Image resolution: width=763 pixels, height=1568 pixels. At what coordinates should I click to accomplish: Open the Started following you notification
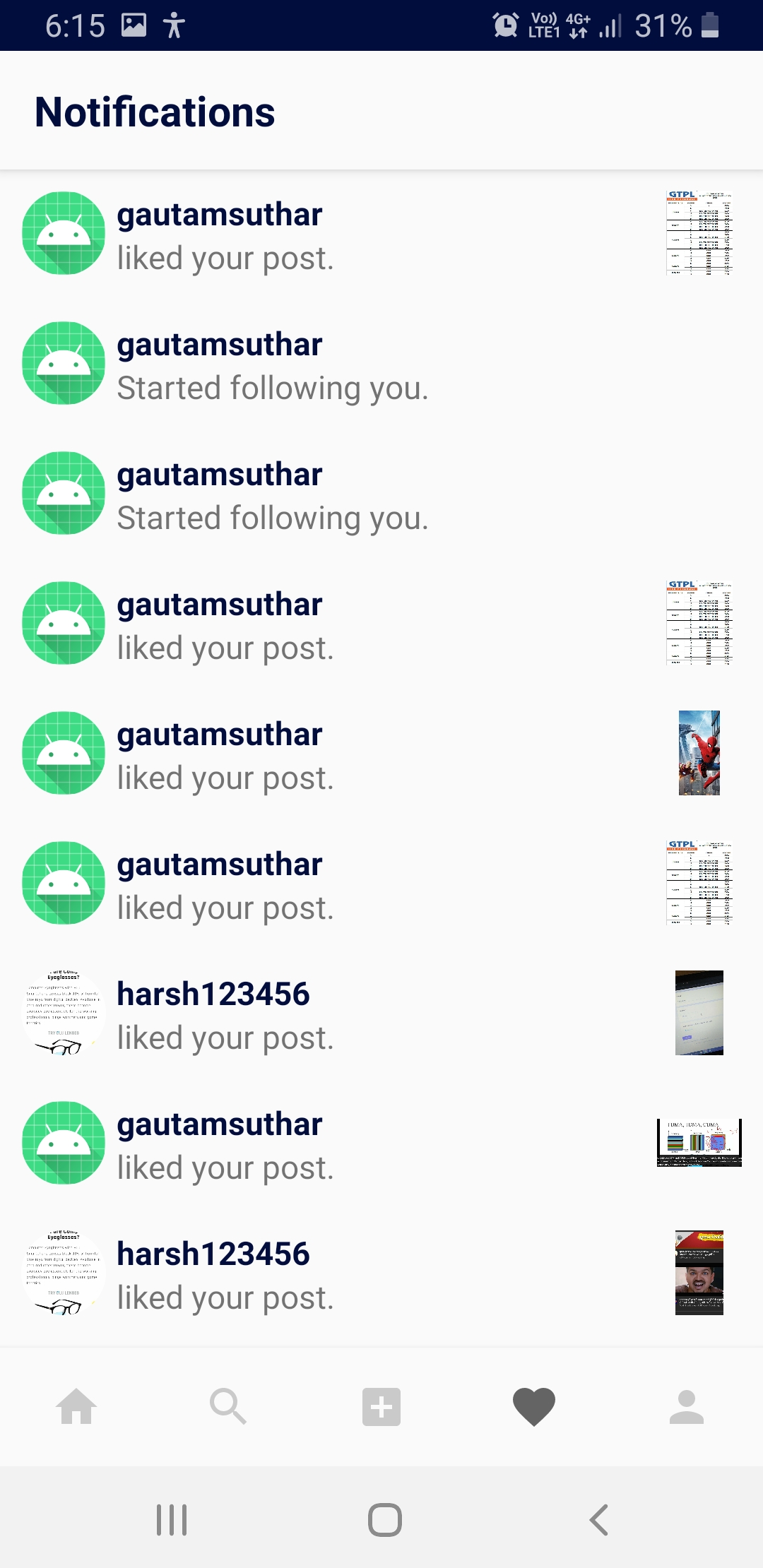click(x=272, y=387)
